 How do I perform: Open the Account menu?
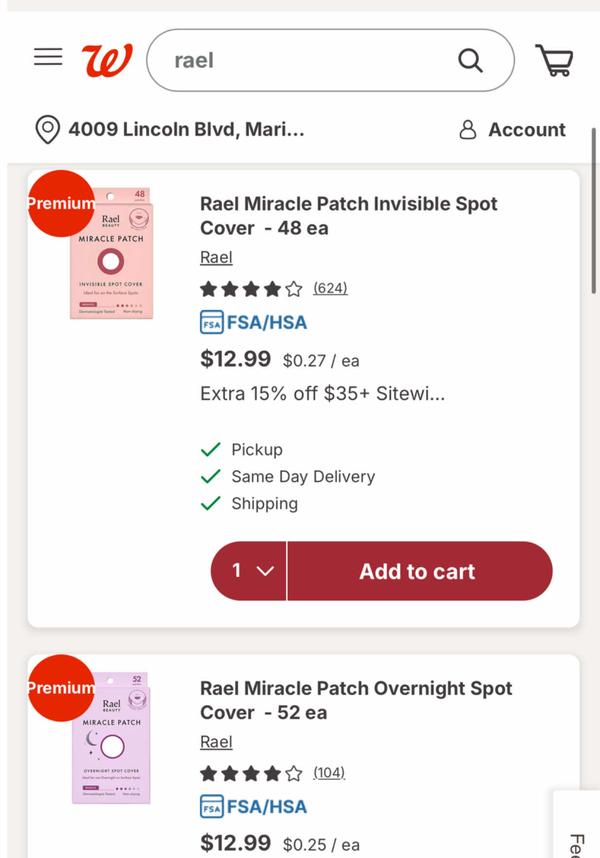tap(512, 129)
